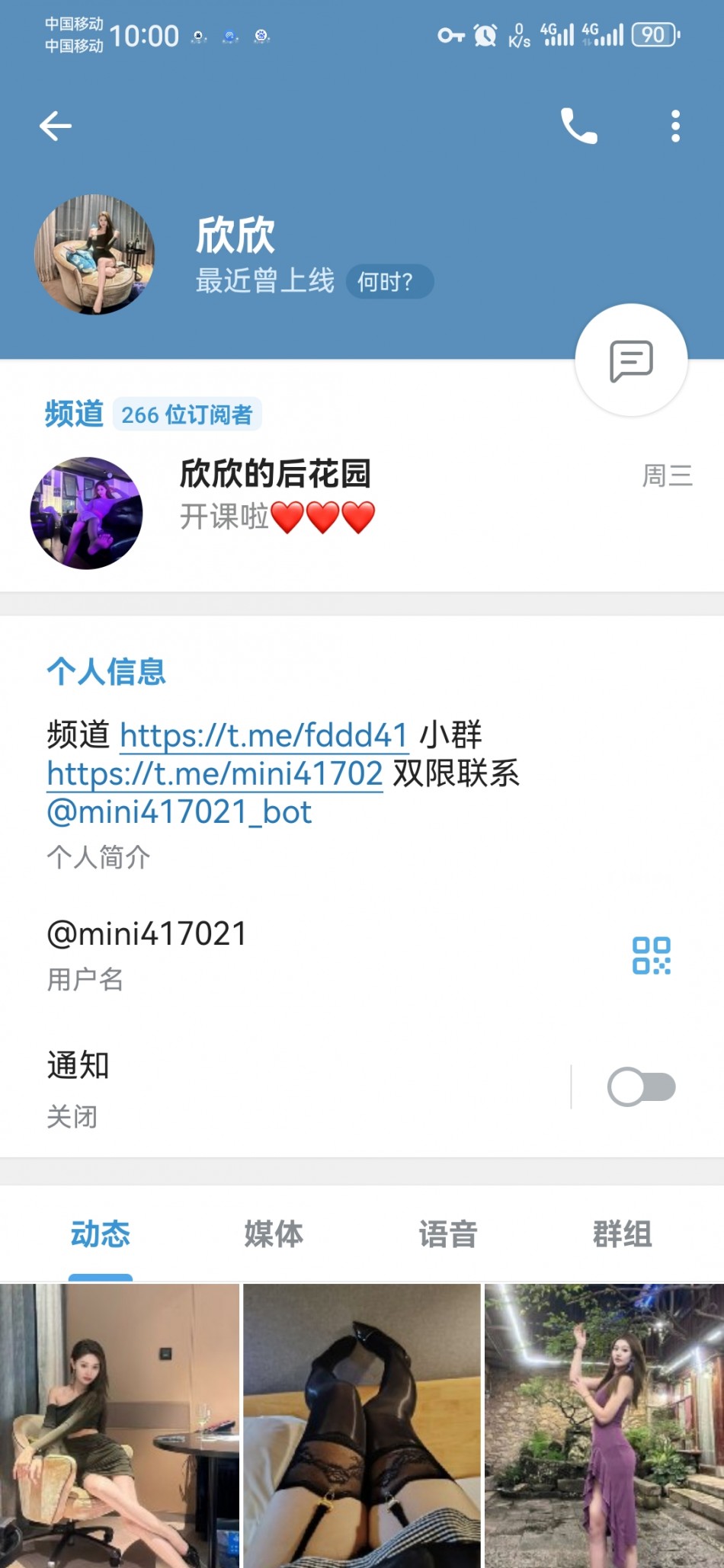Open the story with woman on chair
This screenshot has width=724, height=1568.
point(120,1425)
